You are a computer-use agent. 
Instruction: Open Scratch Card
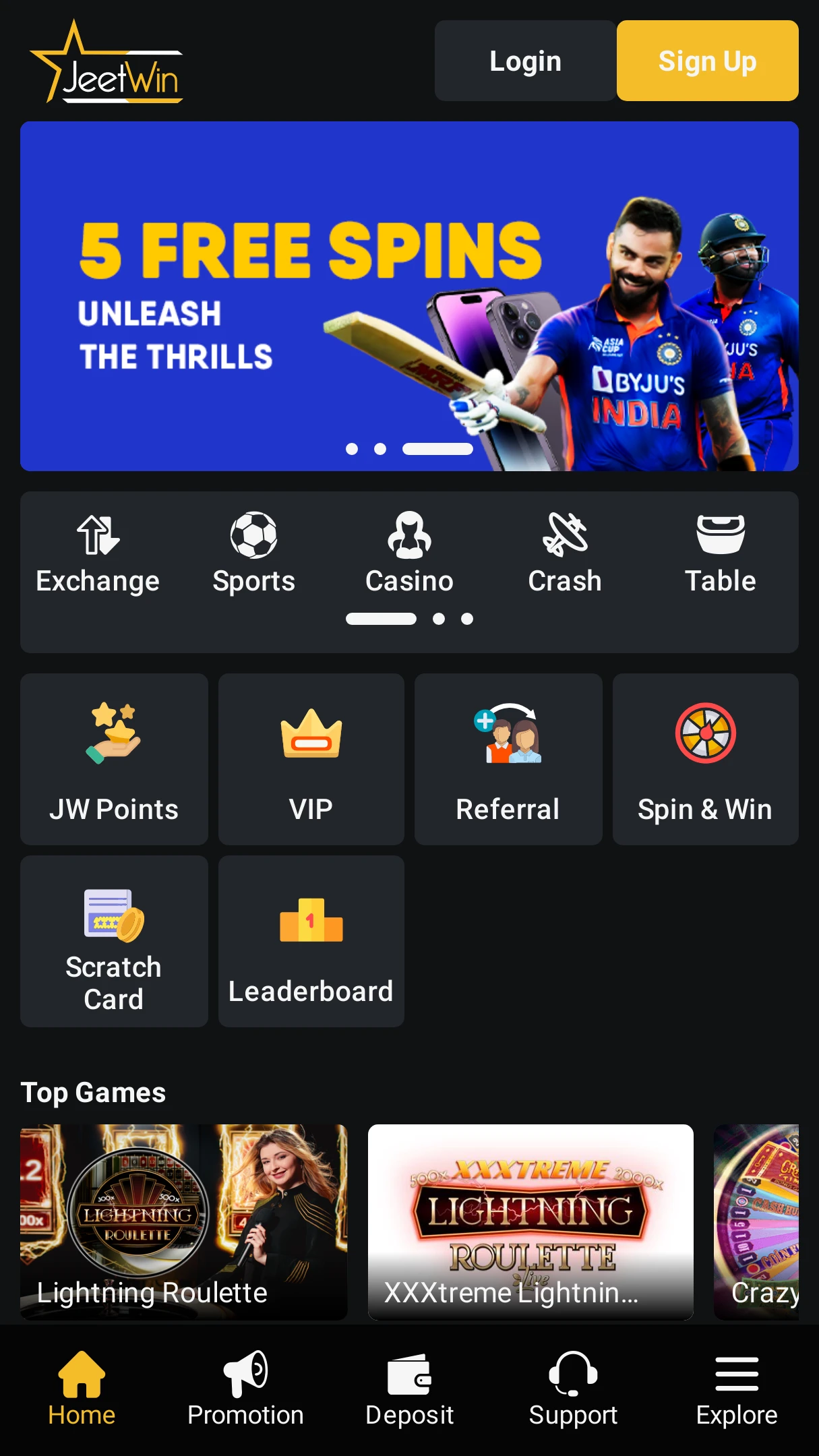(x=114, y=941)
